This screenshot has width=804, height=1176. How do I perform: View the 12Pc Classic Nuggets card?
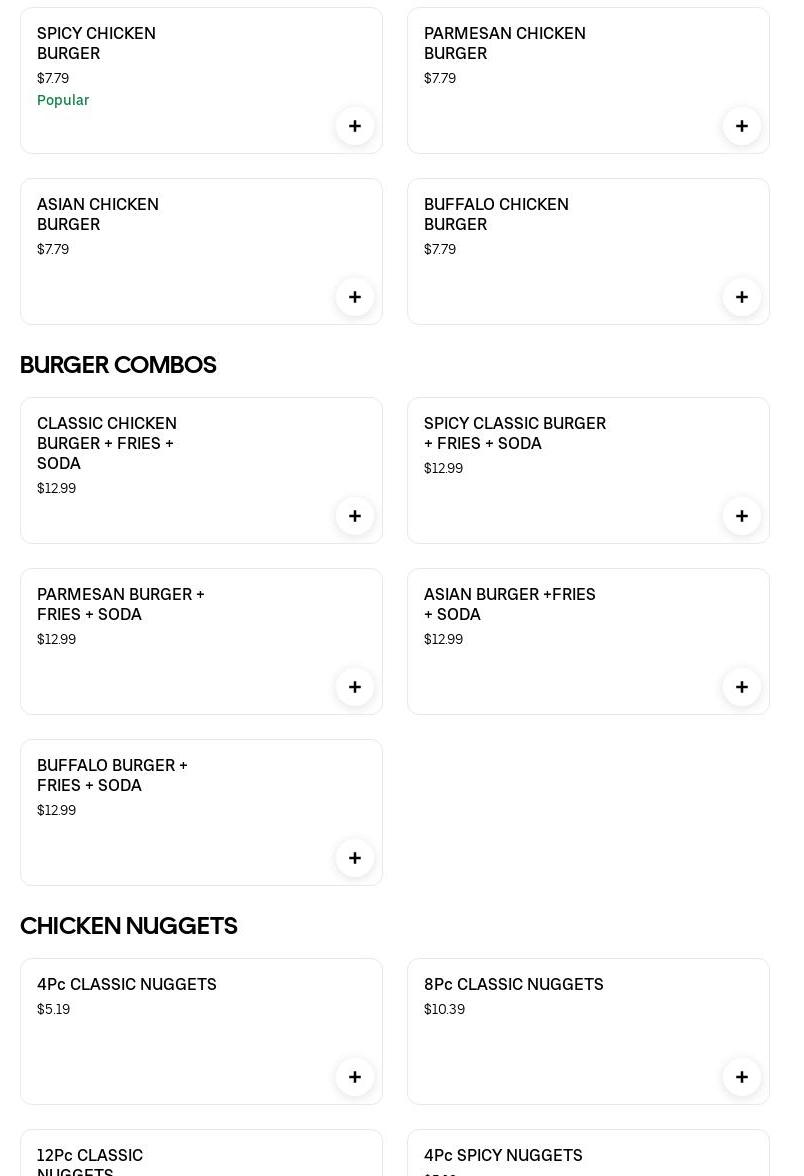pyautogui.click(x=90, y=1158)
